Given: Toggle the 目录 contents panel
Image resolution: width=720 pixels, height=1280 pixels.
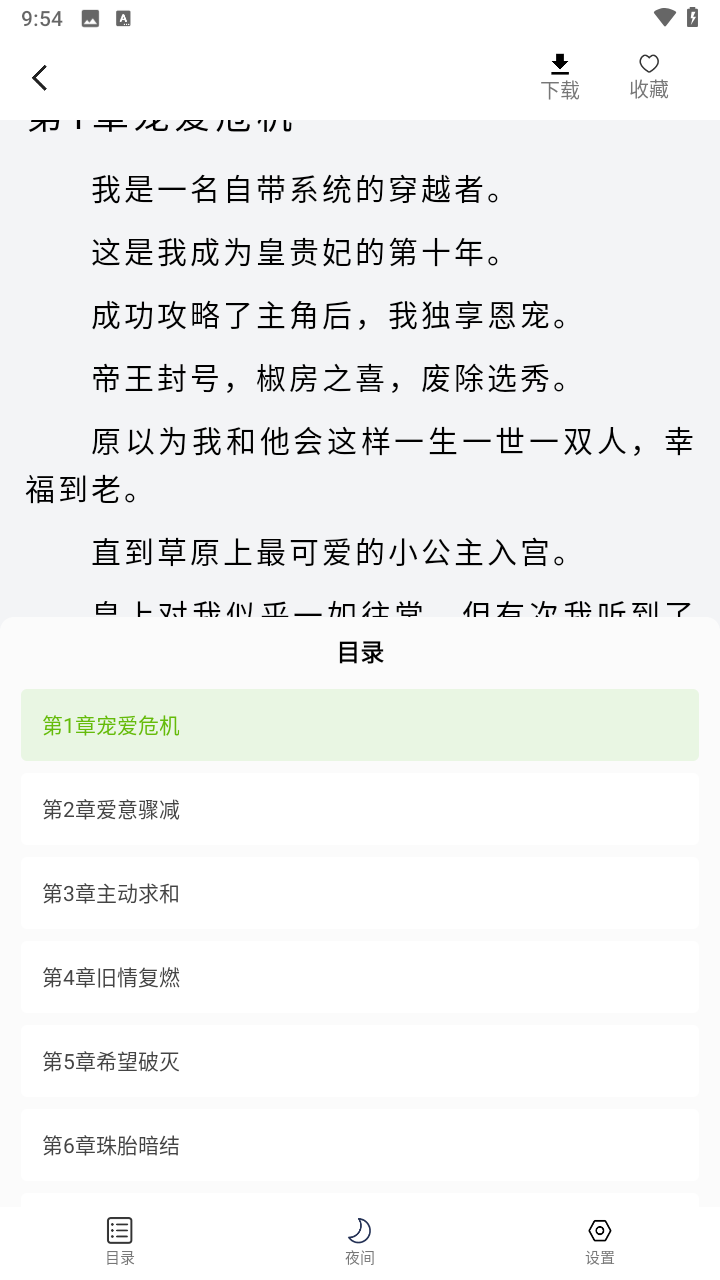Looking at the screenshot, I should pos(120,1241).
